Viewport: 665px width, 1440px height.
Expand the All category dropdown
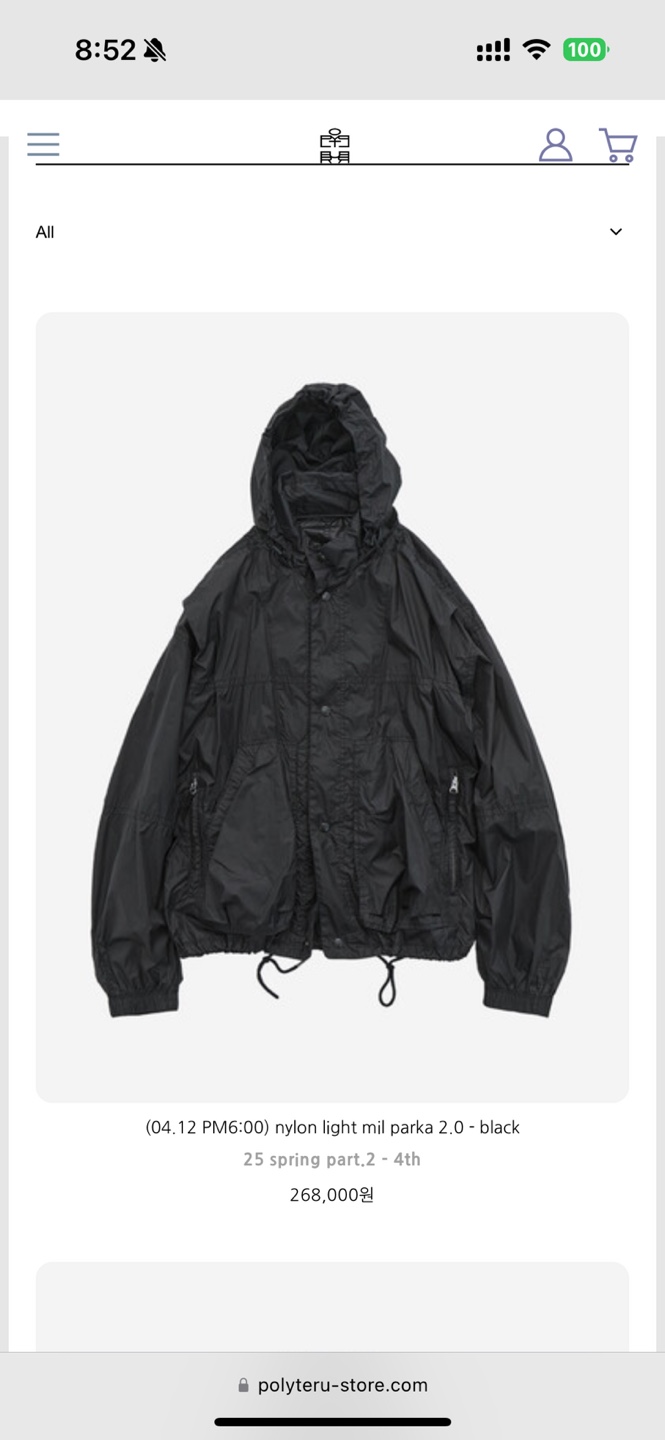pos(615,232)
